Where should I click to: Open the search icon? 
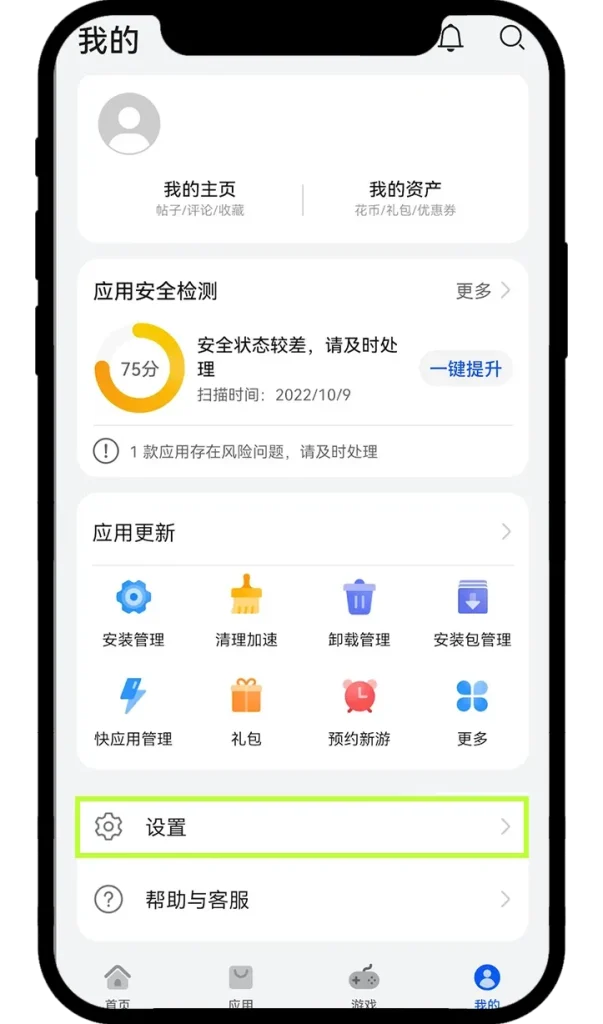[x=511, y=38]
